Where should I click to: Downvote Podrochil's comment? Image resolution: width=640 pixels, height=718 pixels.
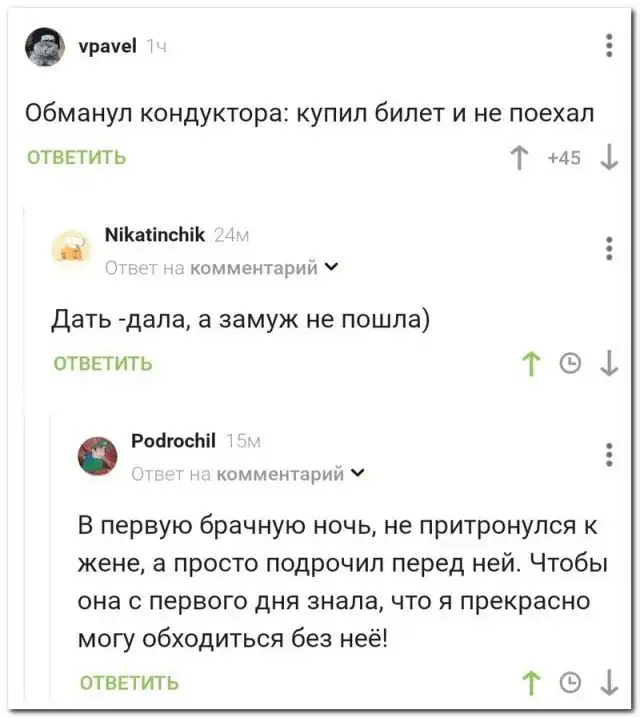[x=609, y=683]
